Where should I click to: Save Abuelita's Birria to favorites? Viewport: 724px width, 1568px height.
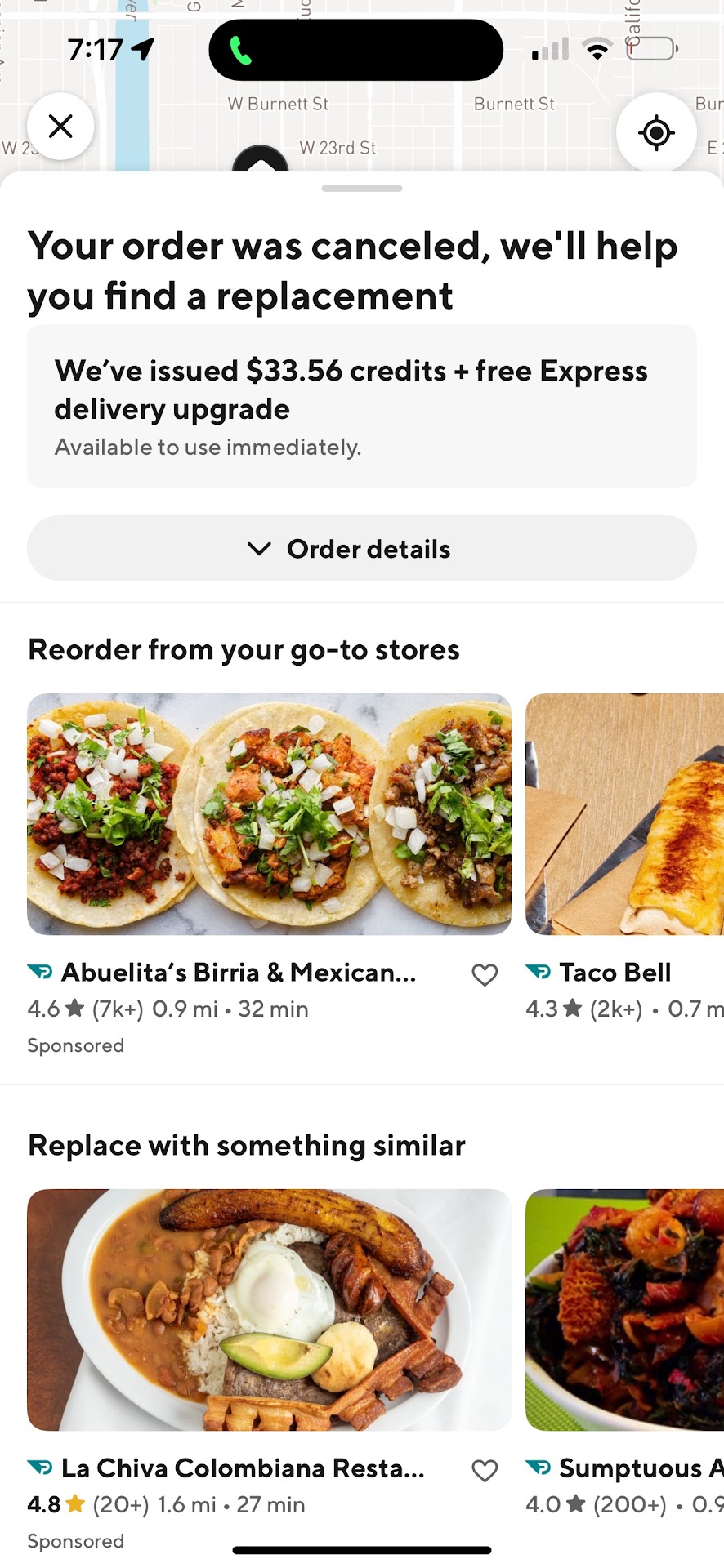(x=485, y=974)
